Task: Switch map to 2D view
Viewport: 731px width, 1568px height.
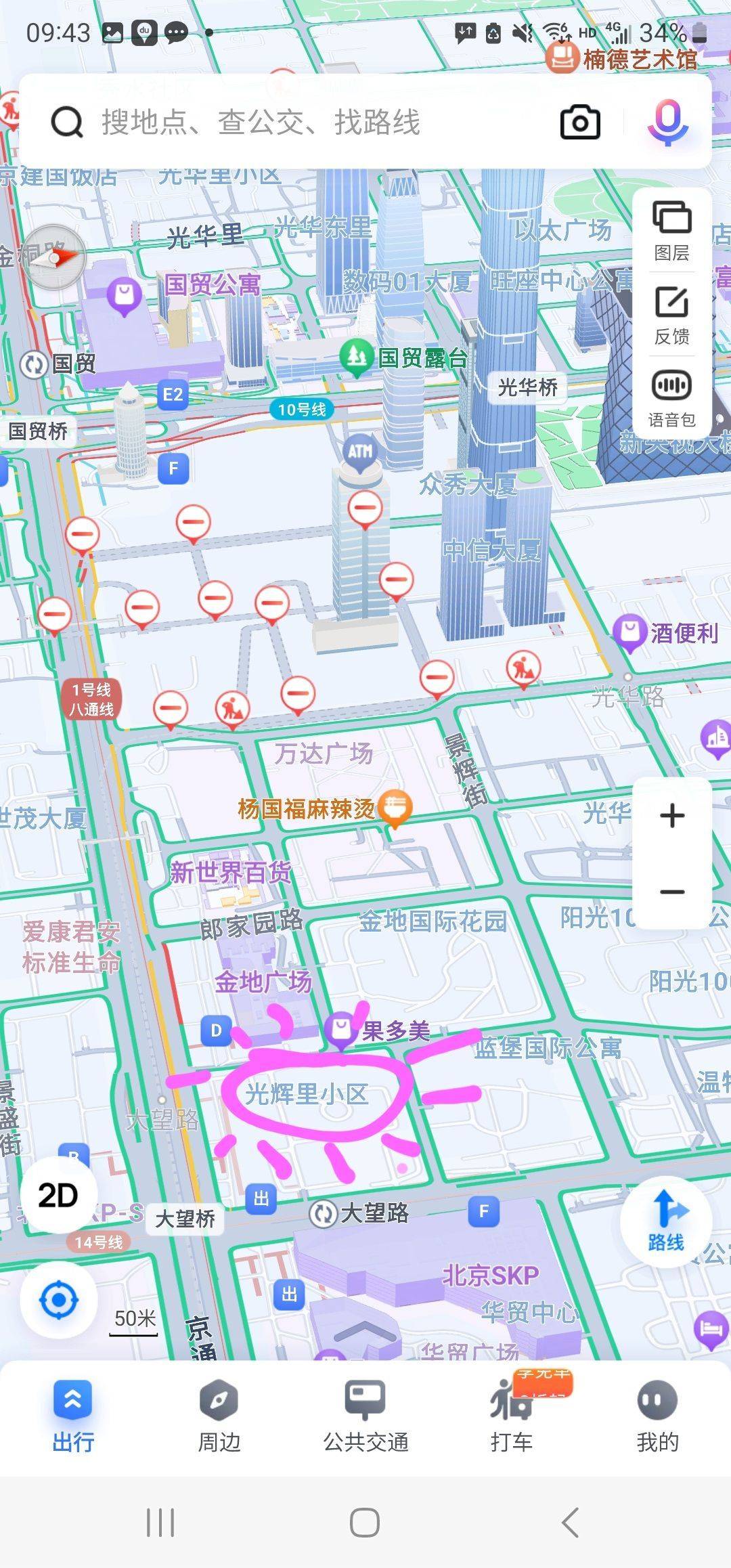Action: click(58, 1196)
